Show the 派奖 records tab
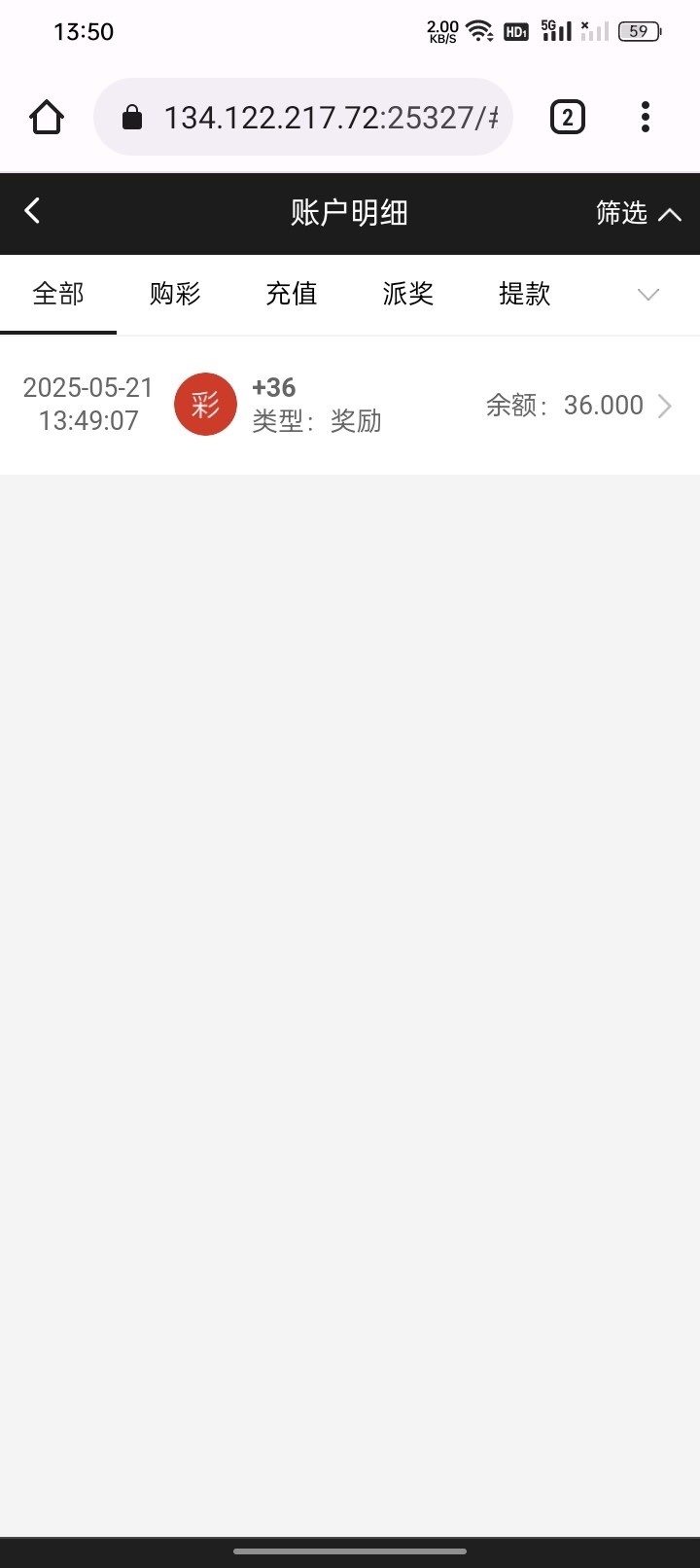This screenshot has height=1568, width=700. [408, 294]
